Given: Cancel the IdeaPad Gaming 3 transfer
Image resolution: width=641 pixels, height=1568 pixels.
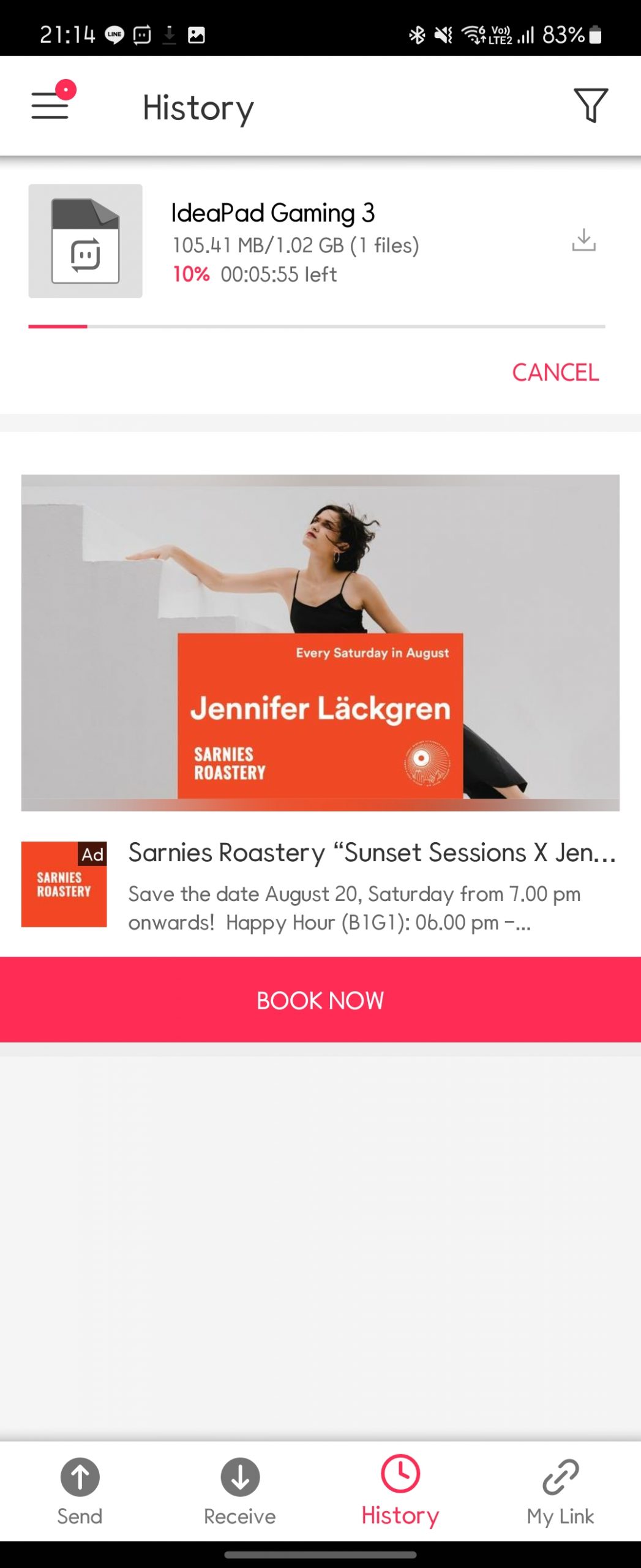Looking at the screenshot, I should pyautogui.click(x=555, y=372).
